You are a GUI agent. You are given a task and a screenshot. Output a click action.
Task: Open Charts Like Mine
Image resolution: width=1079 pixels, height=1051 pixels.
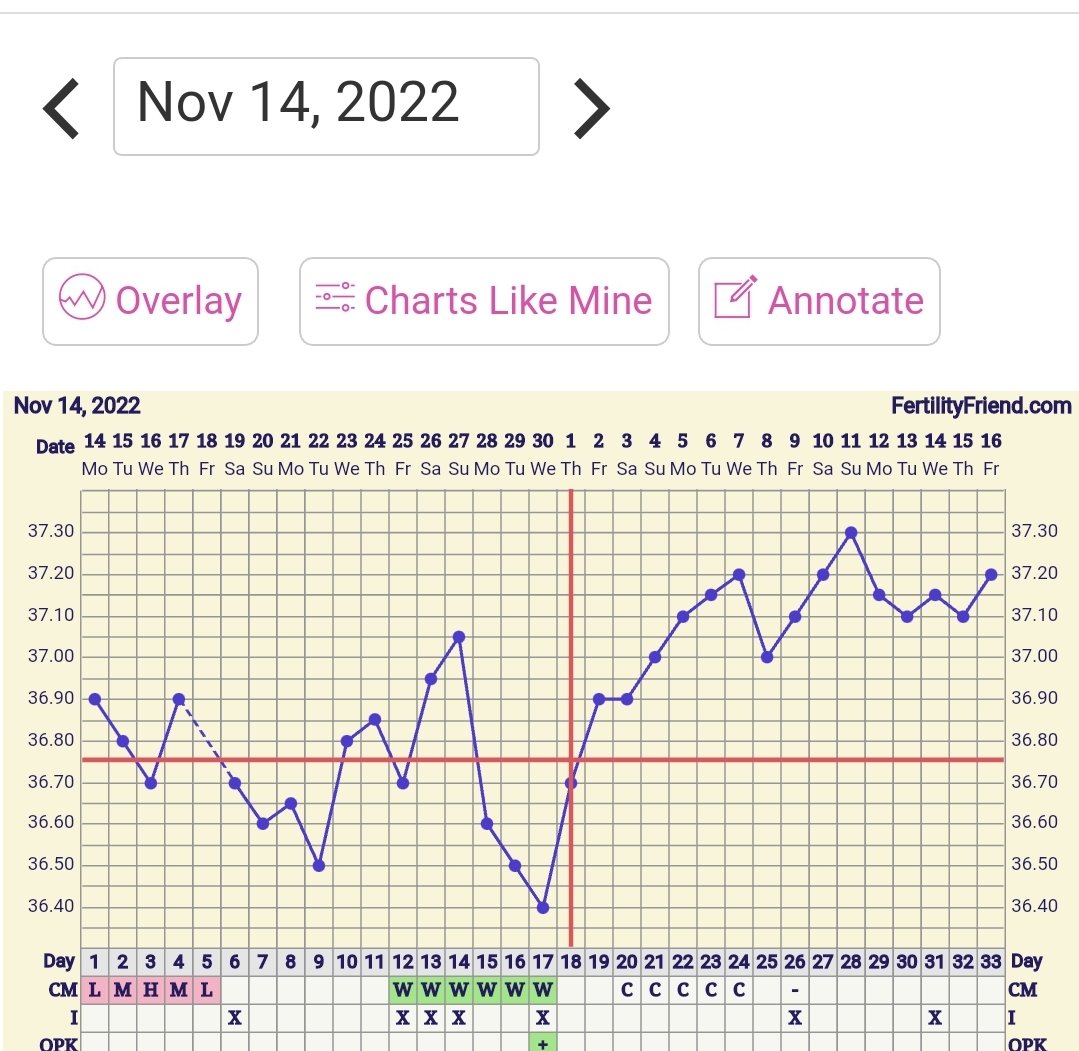coord(484,301)
